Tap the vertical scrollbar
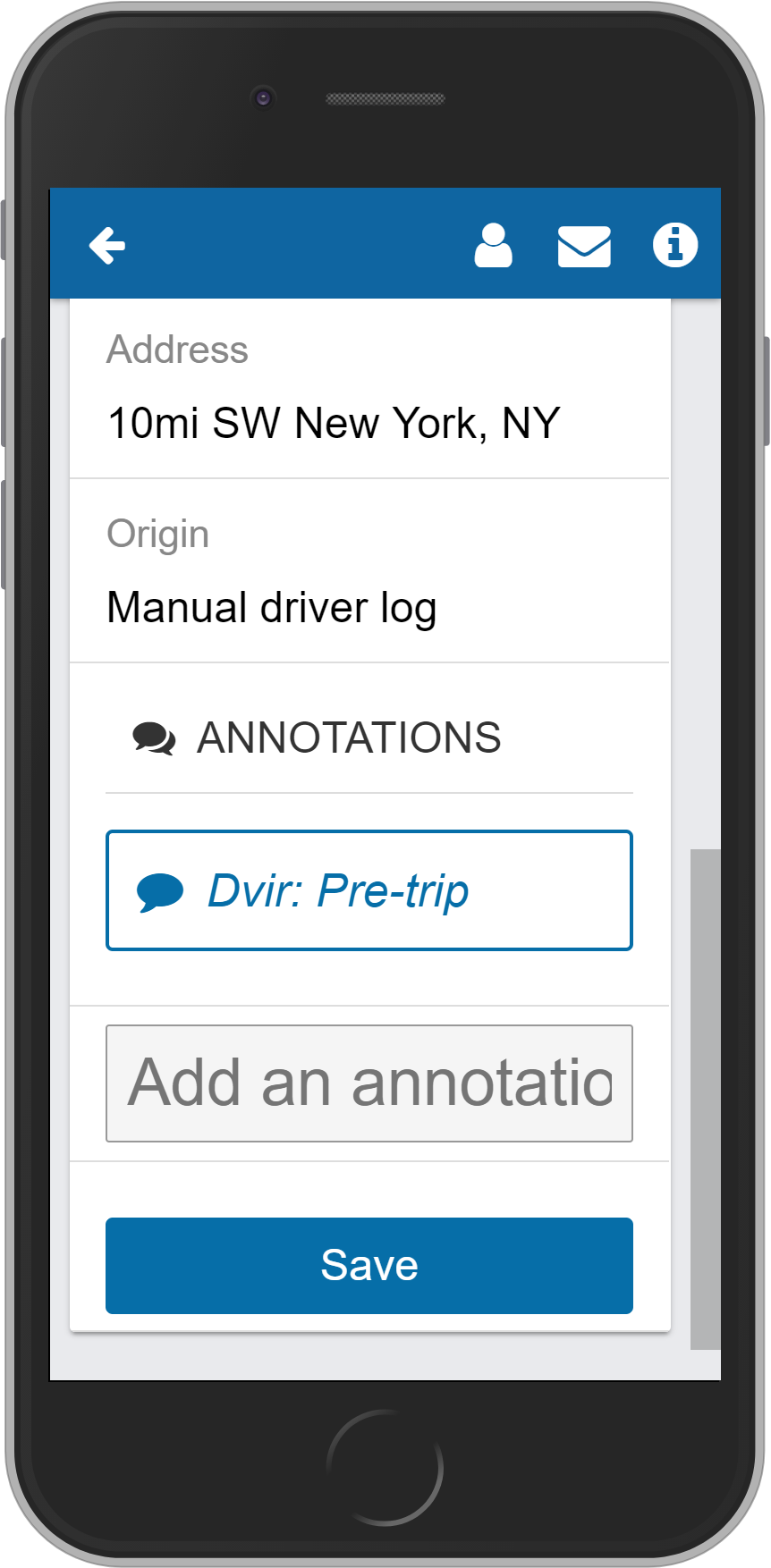 coord(706,1100)
